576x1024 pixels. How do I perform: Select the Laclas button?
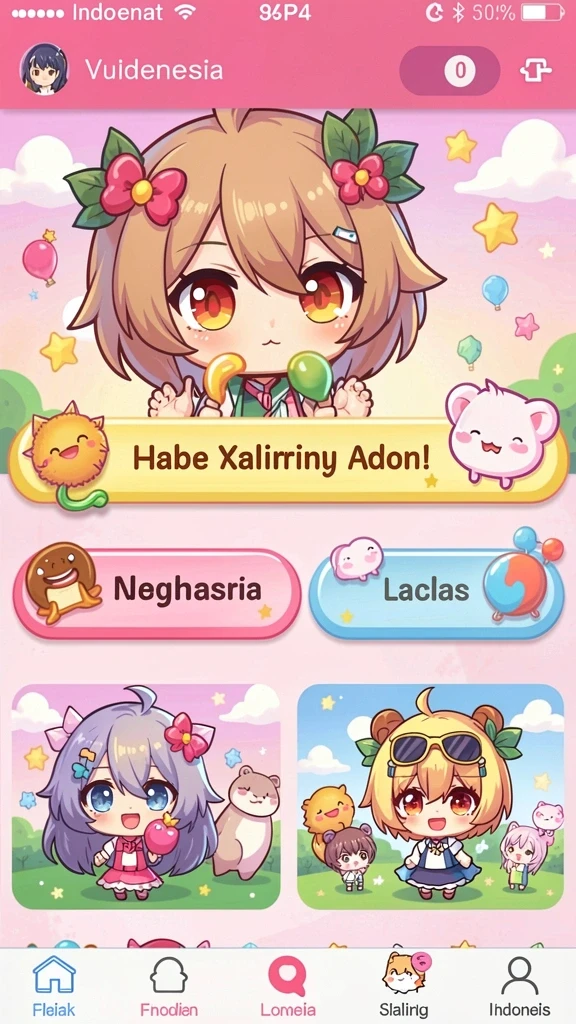[x=436, y=590]
